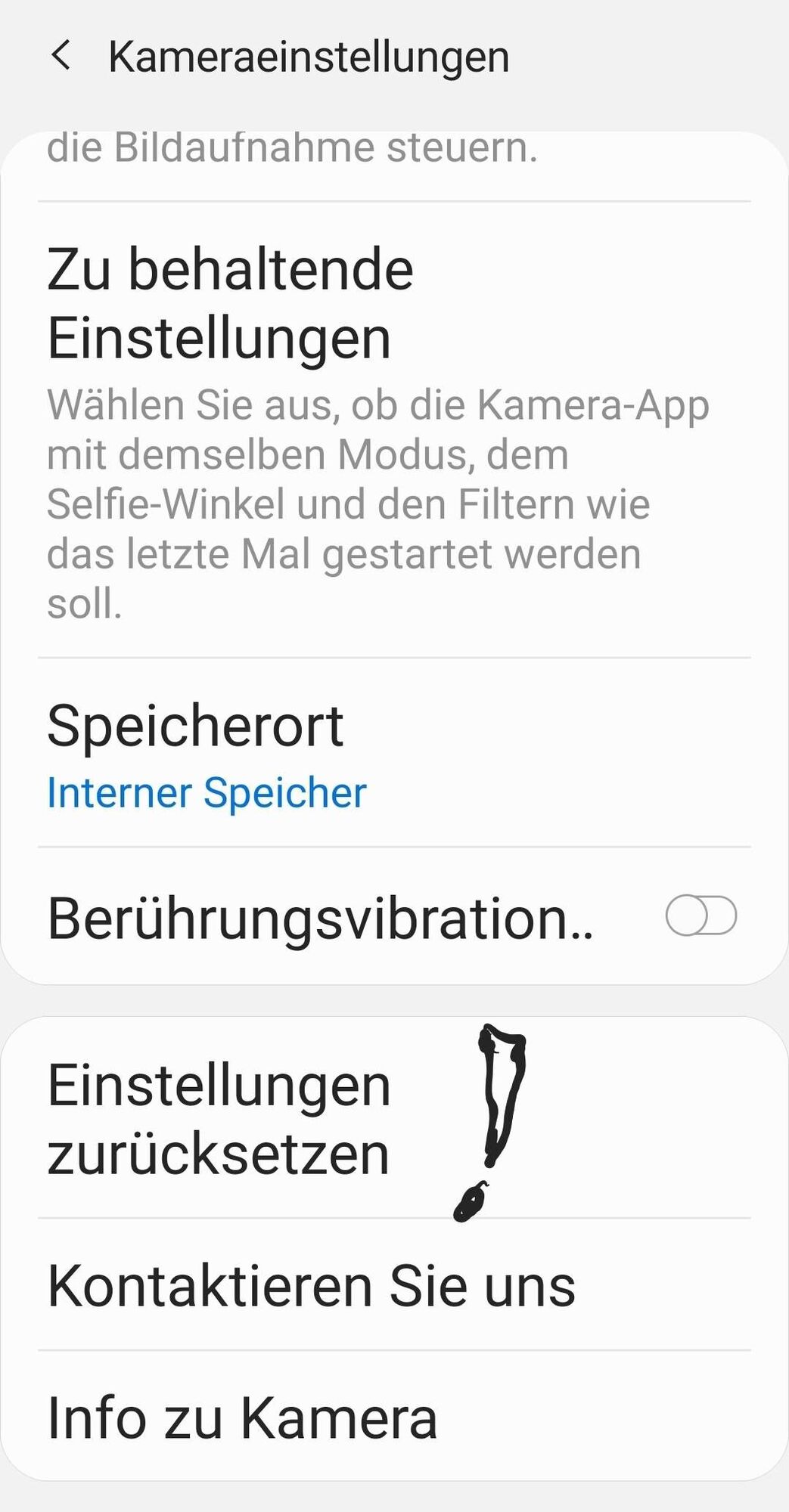
Task: Select Einstellungen zurücksetzen
Action: (219, 1119)
